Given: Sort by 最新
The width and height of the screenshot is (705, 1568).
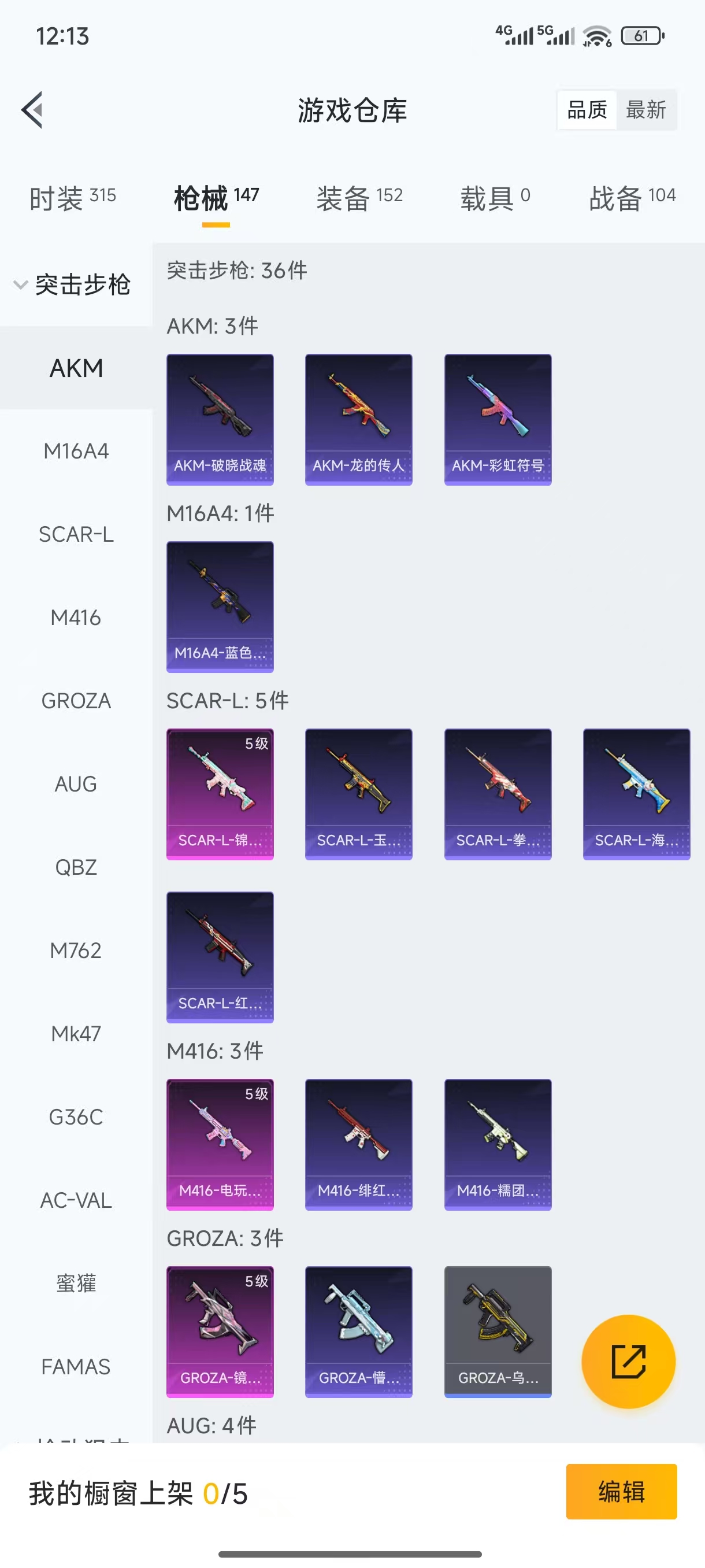Looking at the screenshot, I should click(x=645, y=110).
